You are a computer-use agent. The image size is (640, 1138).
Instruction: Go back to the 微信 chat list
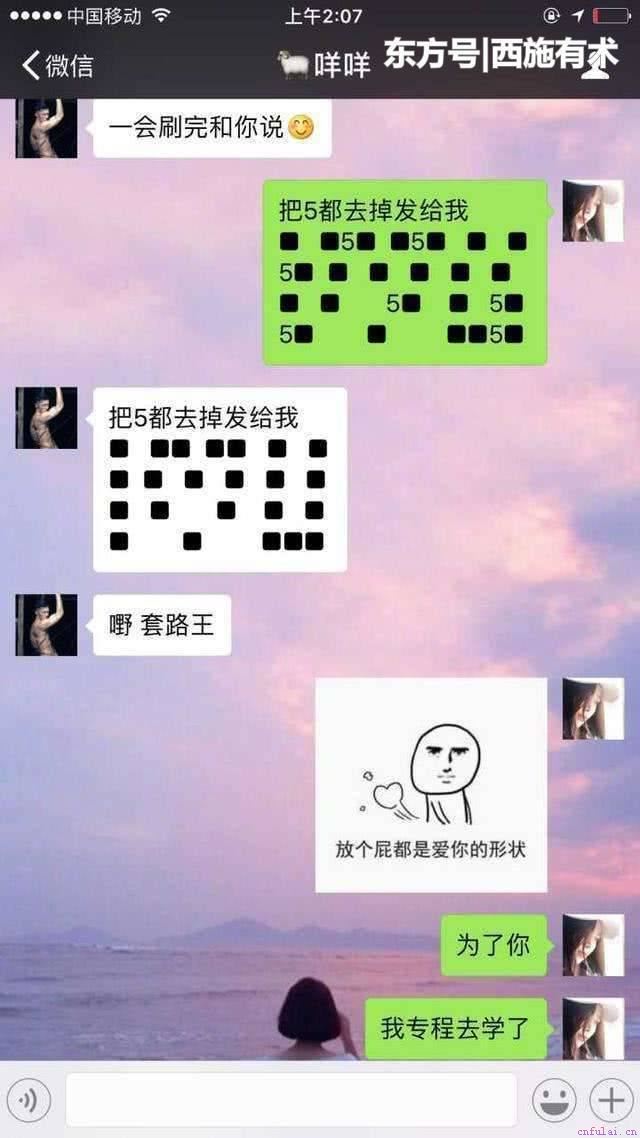click(57, 65)
